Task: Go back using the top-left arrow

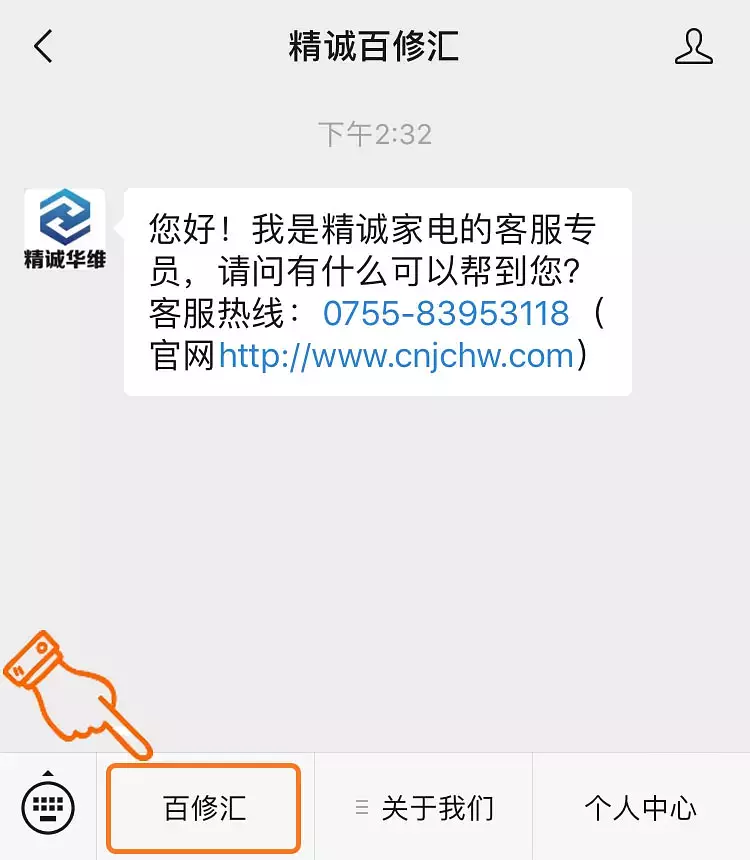Action: pyautogui.click(x=42, y=47)
